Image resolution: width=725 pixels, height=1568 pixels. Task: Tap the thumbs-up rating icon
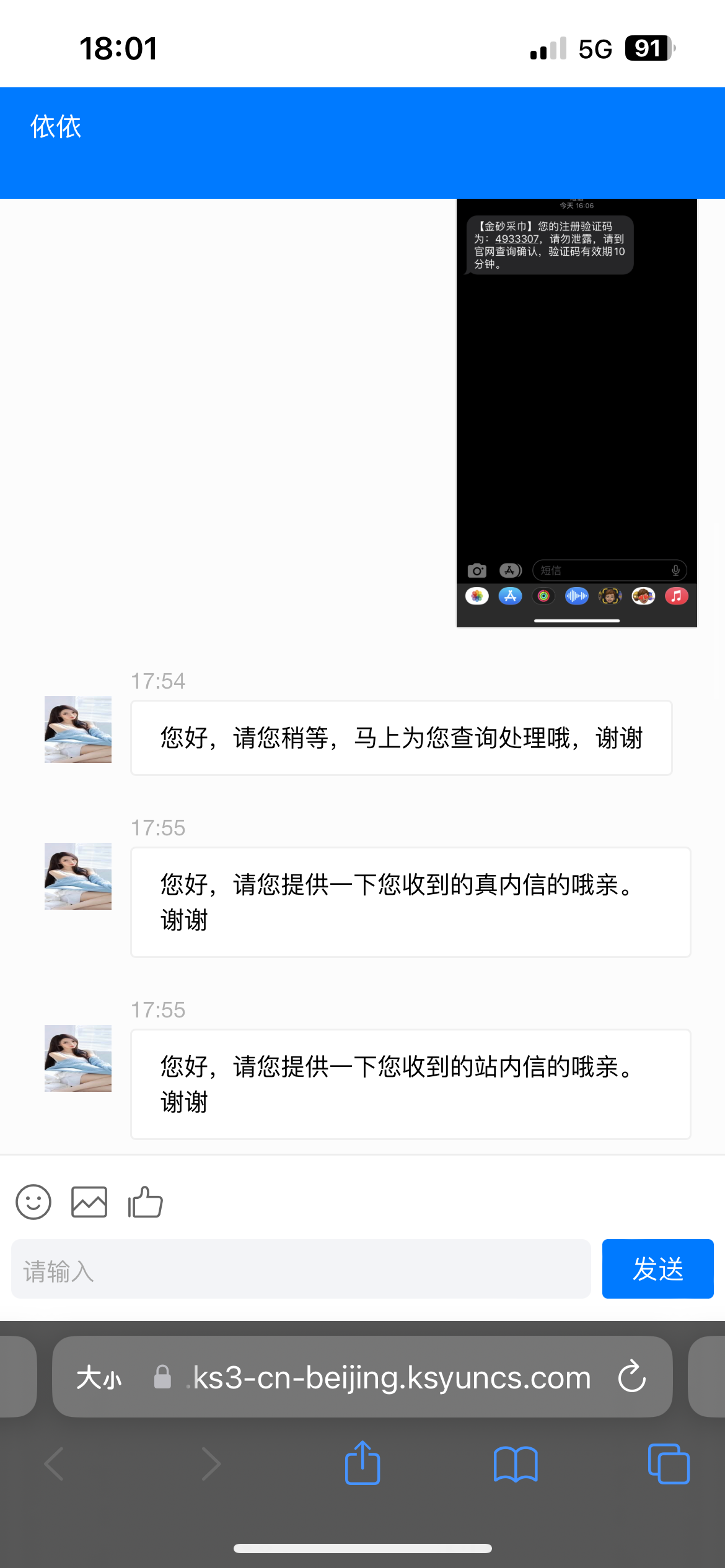click(x=146, y=1202)
